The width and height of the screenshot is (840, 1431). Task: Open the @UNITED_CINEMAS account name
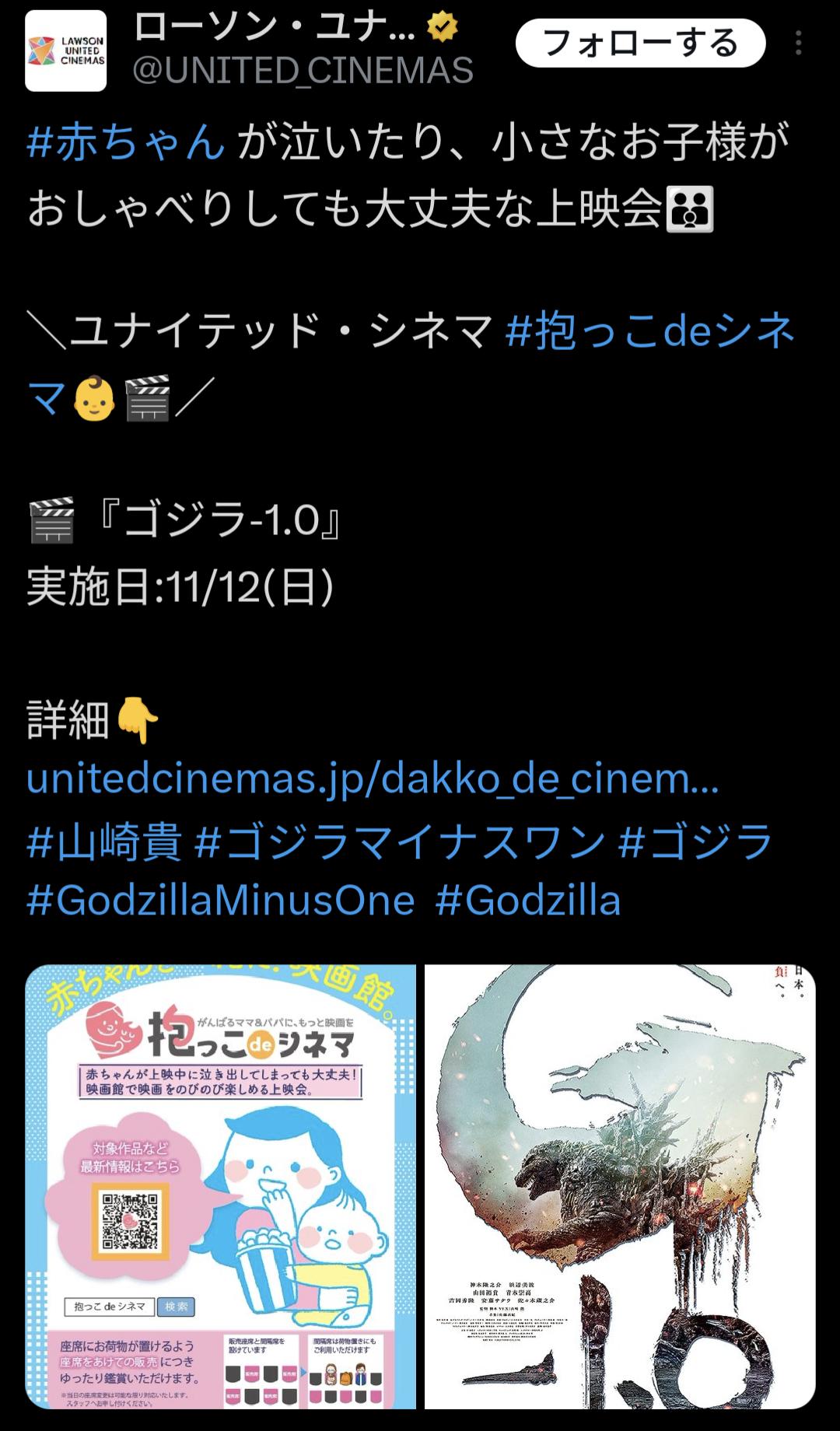tap(302, 72)
